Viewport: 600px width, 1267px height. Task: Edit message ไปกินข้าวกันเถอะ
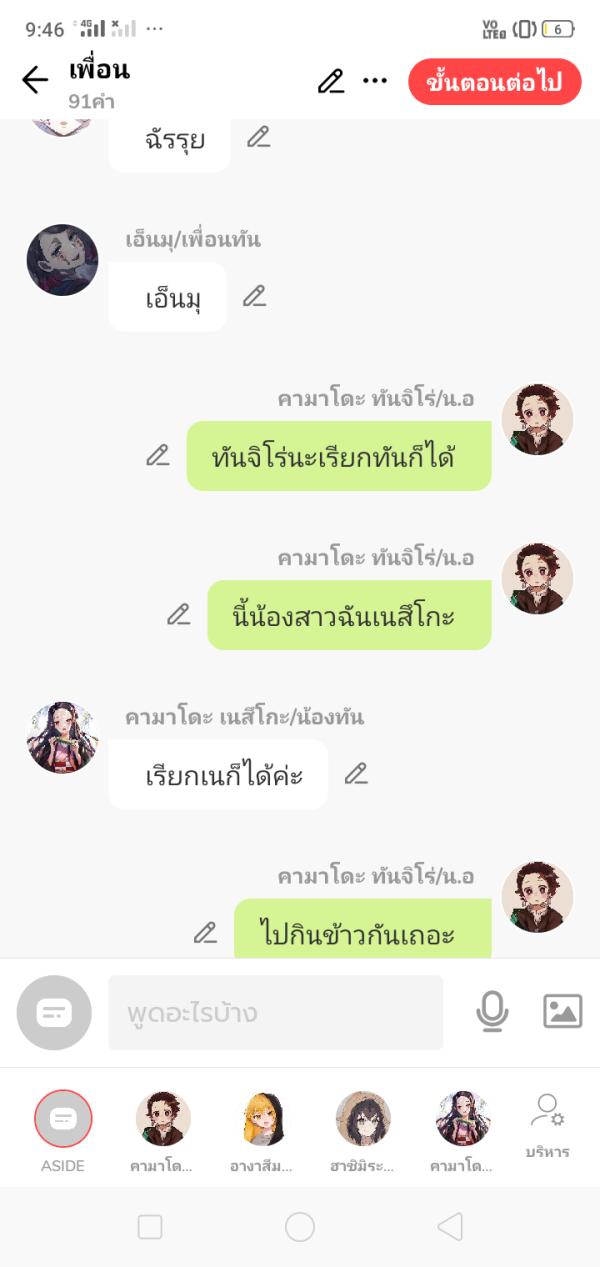[x=205, y=932]
